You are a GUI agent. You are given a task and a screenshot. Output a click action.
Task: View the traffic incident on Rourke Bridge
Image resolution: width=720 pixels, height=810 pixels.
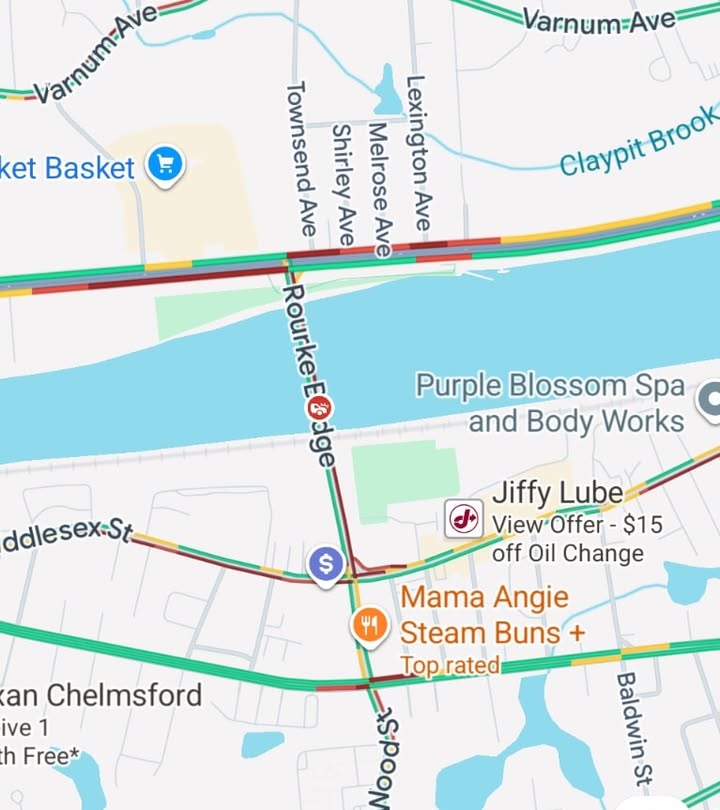click(320, 407)
